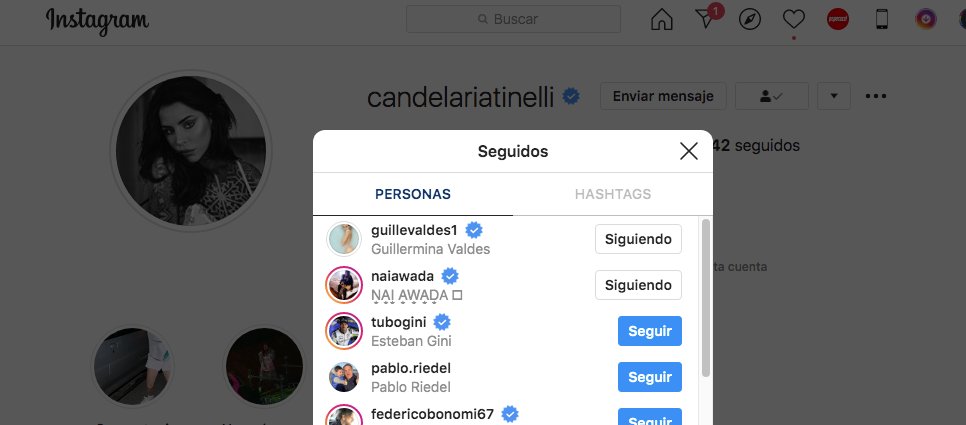
Task: Open the activity heart icon
Action: [x=793, y=19]
